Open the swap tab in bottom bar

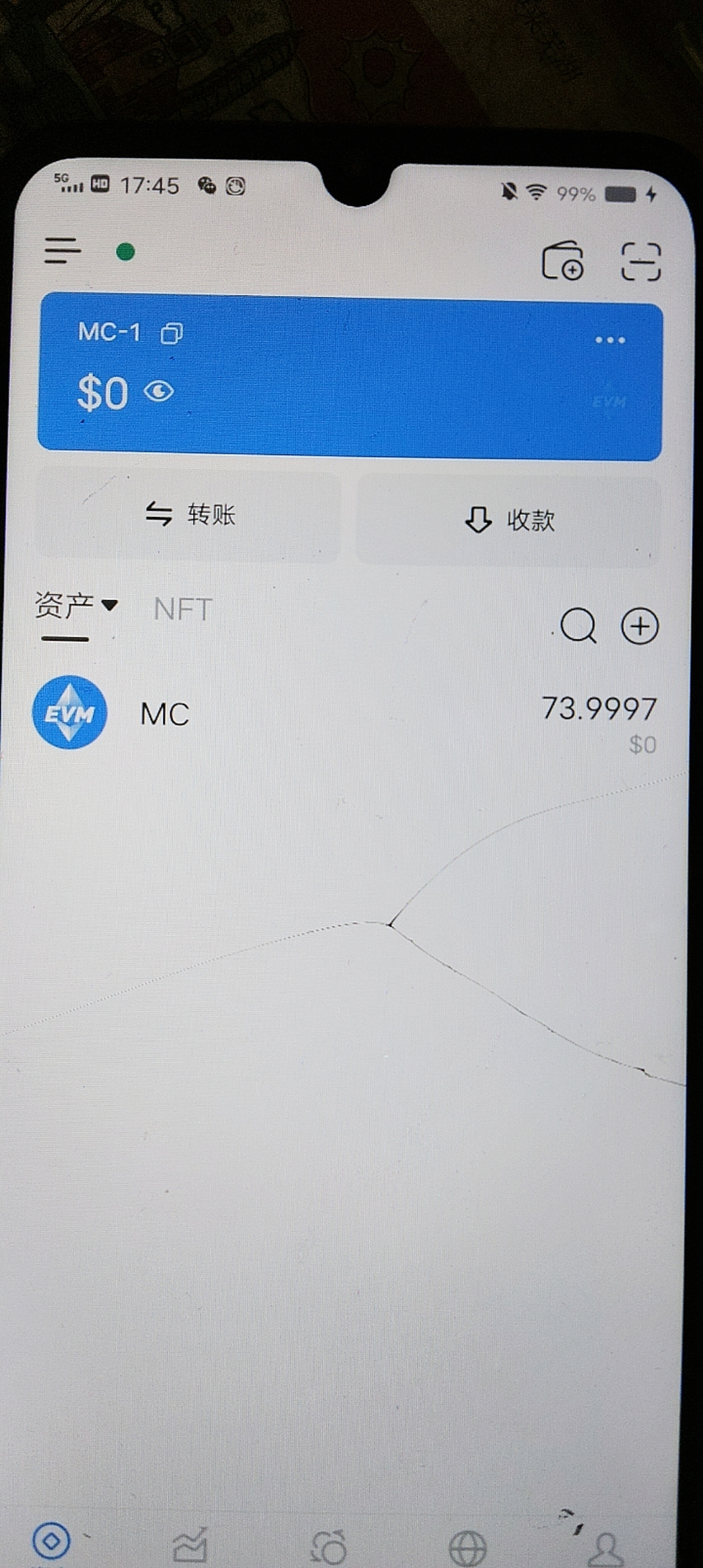click(329, 1546)
